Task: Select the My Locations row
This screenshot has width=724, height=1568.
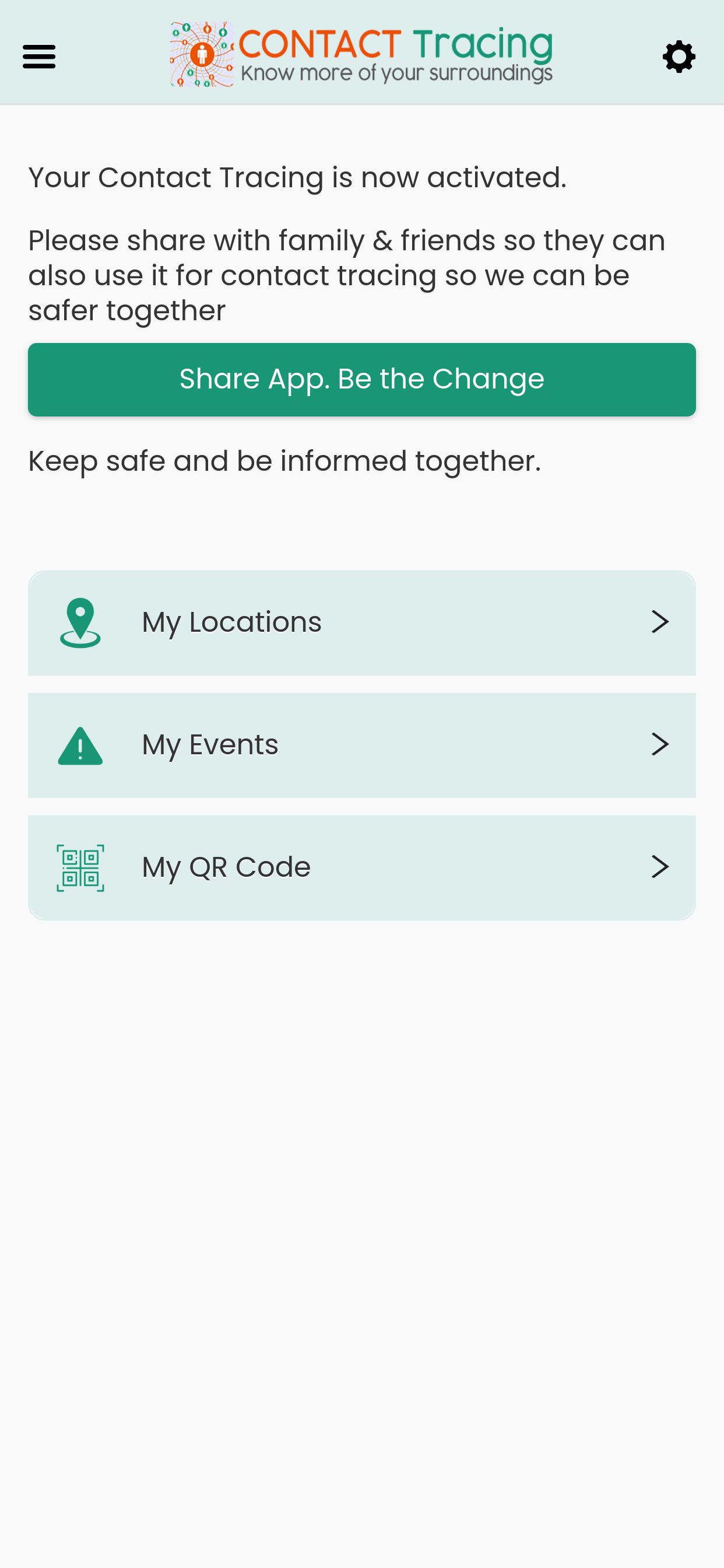Action: click(x=362, y=621)
